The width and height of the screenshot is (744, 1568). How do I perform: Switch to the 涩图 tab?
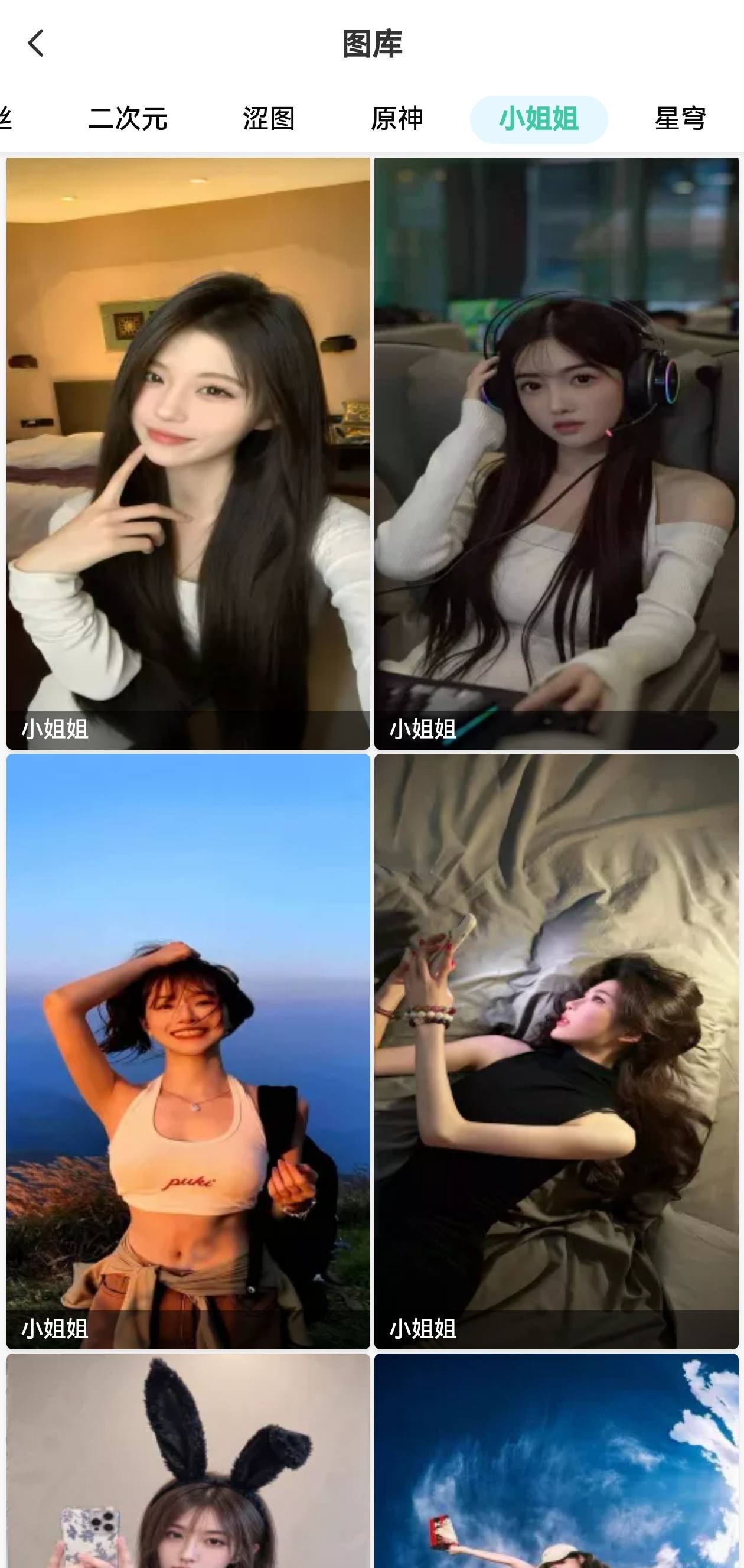point(269,119)
